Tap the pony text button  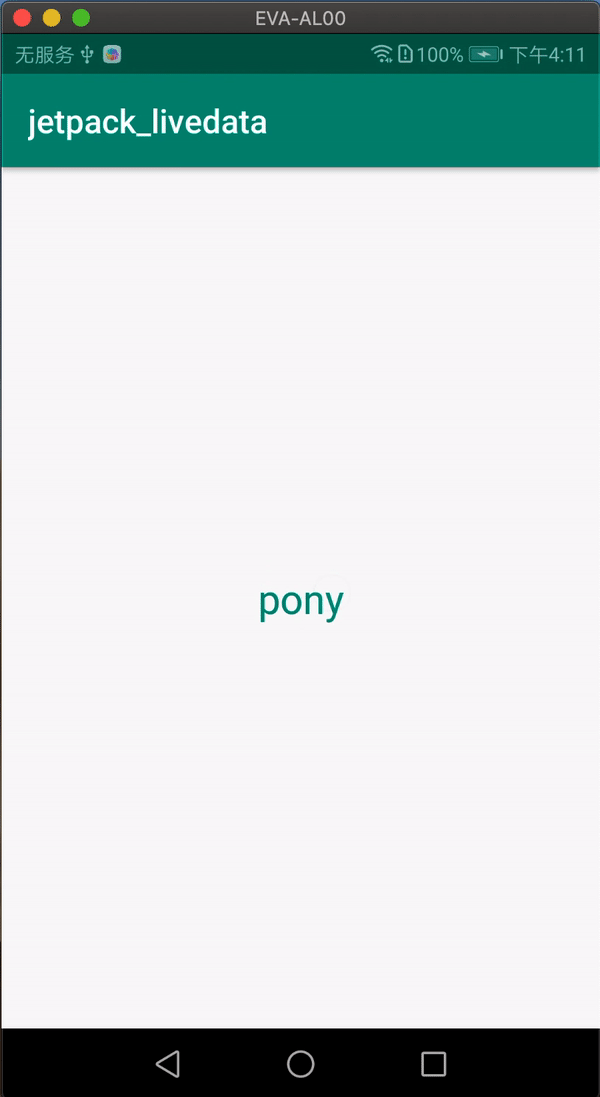tap(301, 602)
